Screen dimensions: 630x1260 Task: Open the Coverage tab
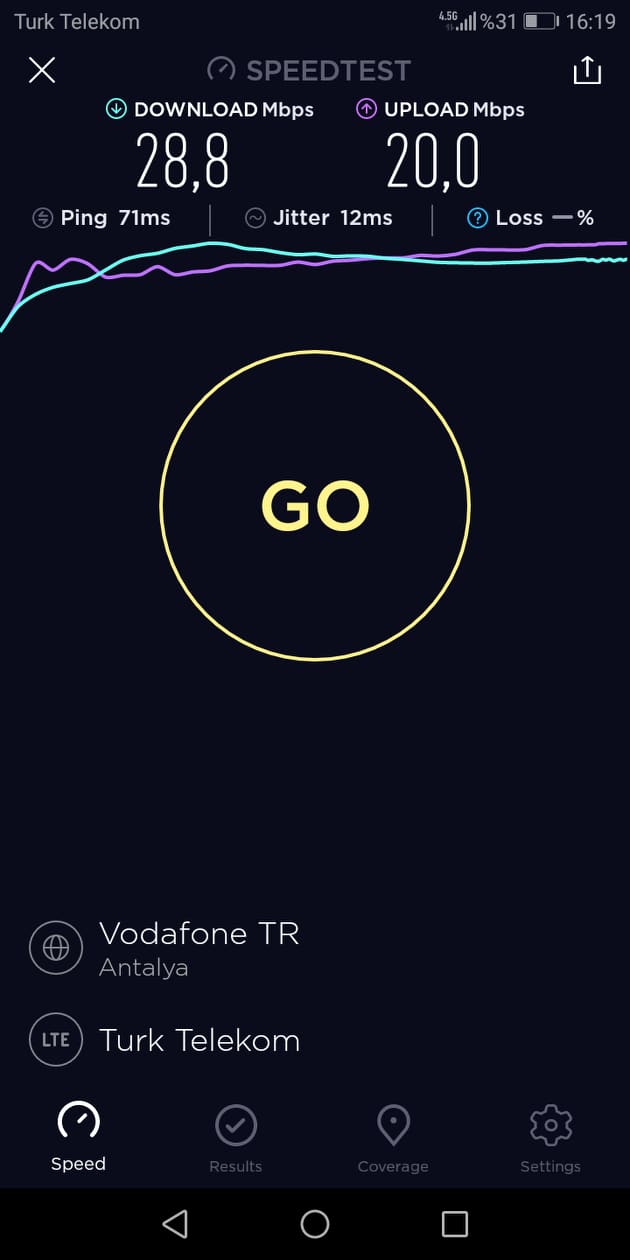(x=393, y=1139)
